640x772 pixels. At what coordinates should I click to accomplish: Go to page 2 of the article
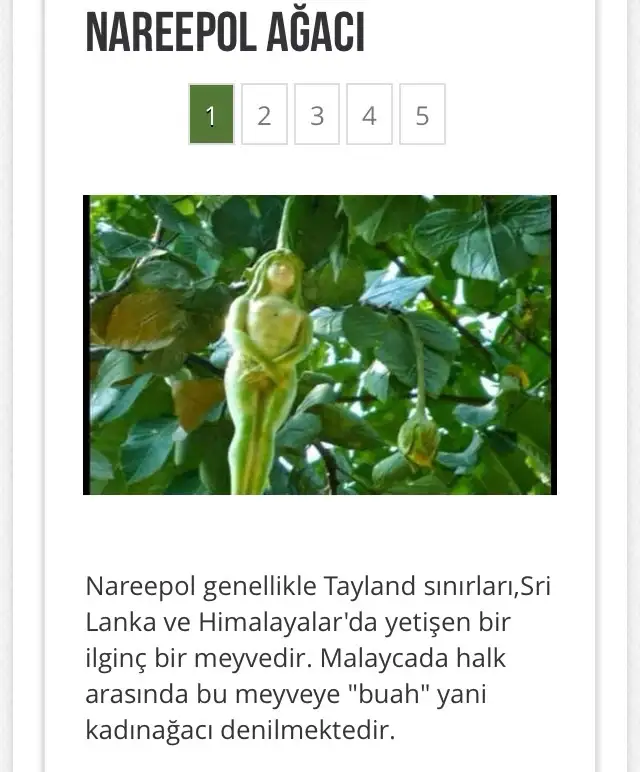tap(264, 115)
